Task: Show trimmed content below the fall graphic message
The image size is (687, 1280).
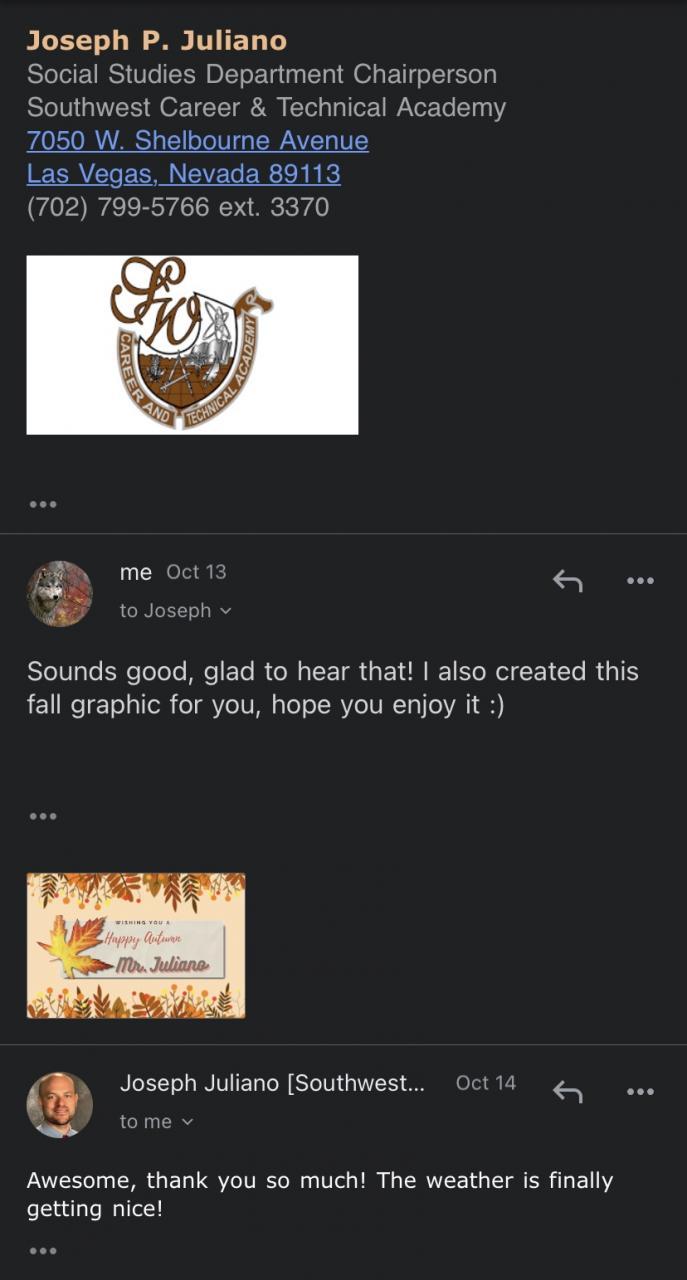Action: 43,816
